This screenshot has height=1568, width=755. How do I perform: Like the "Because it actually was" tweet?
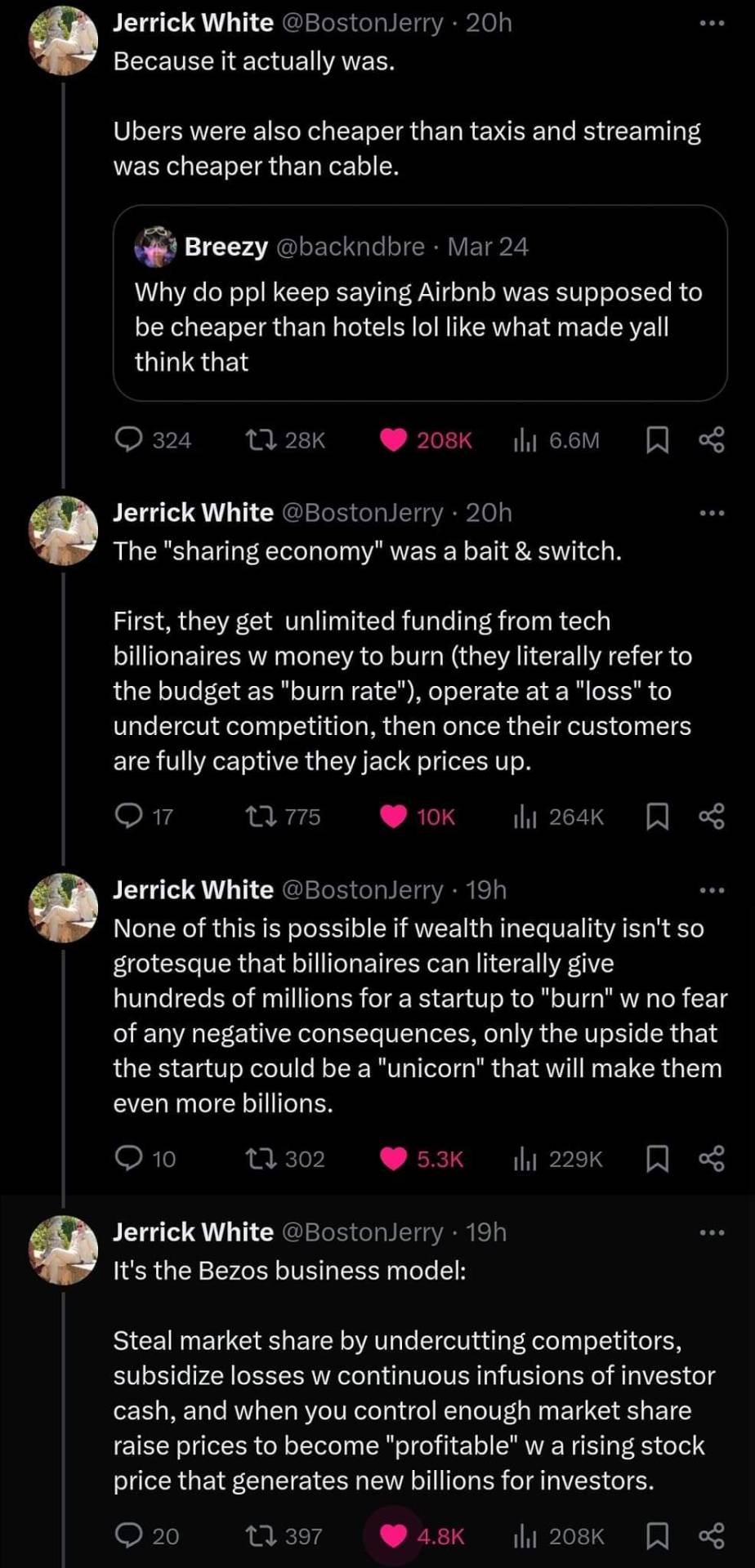394,441
